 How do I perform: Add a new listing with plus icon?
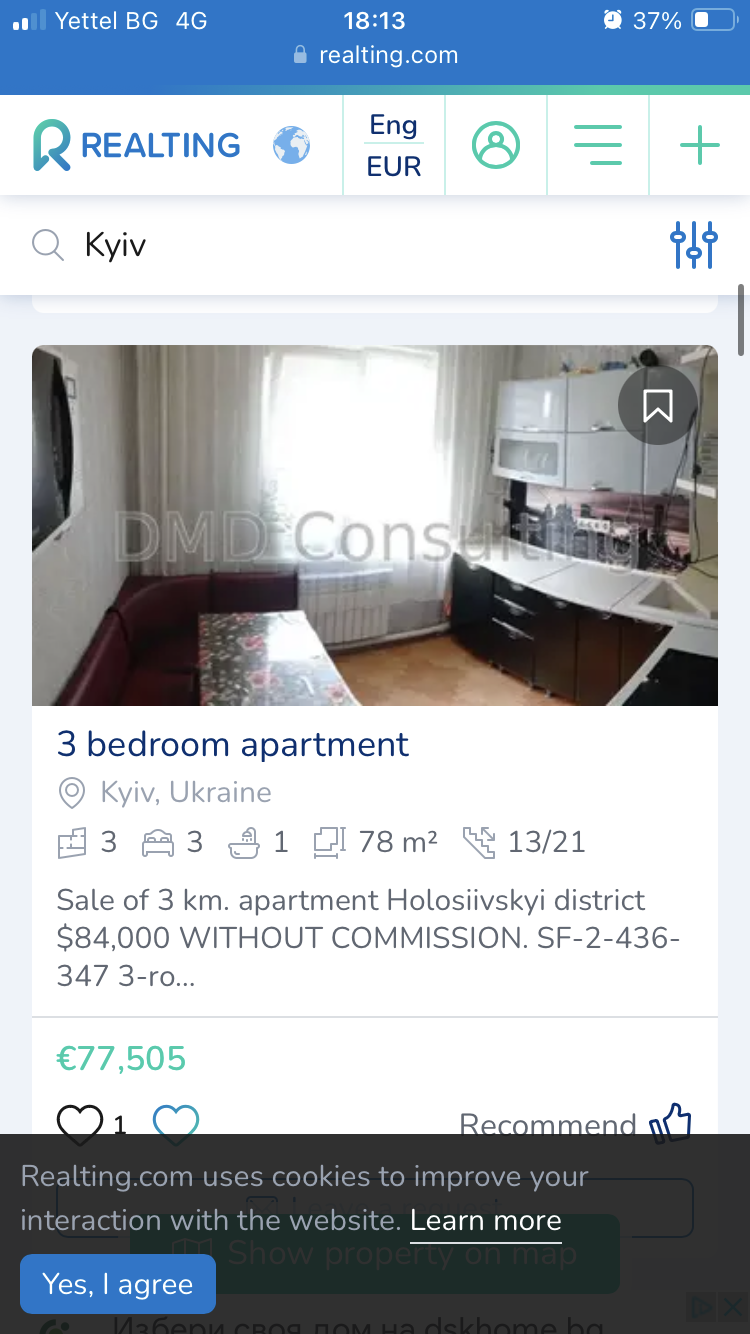click(x=700, y=146)
